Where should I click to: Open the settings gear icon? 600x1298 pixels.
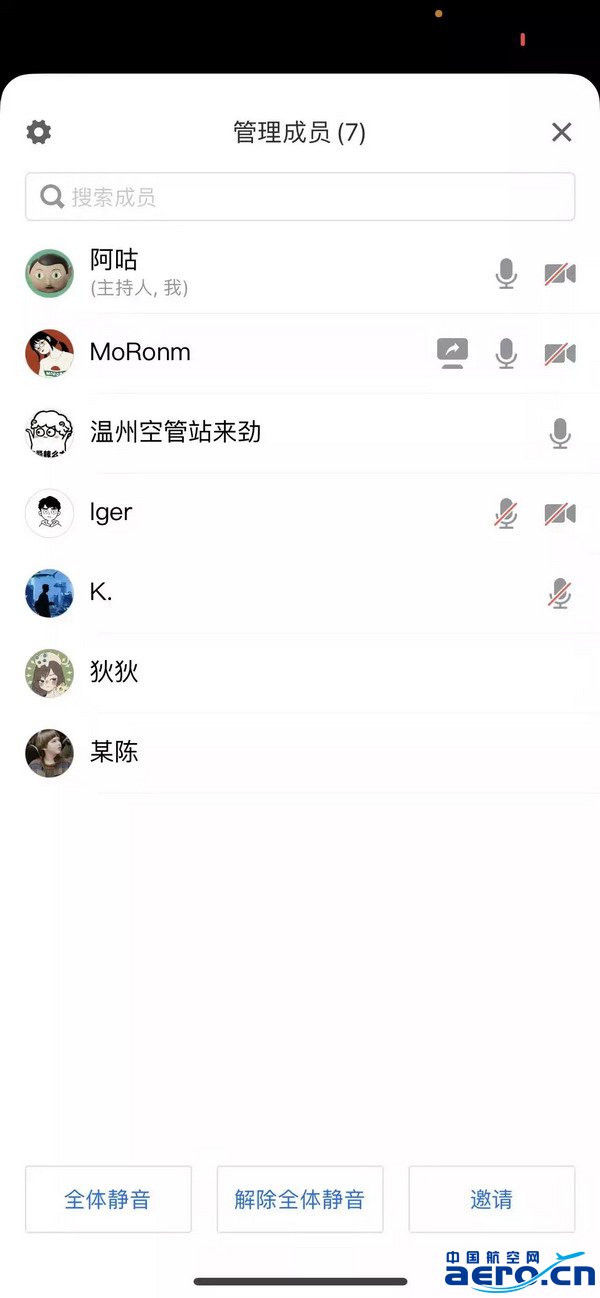38,132
